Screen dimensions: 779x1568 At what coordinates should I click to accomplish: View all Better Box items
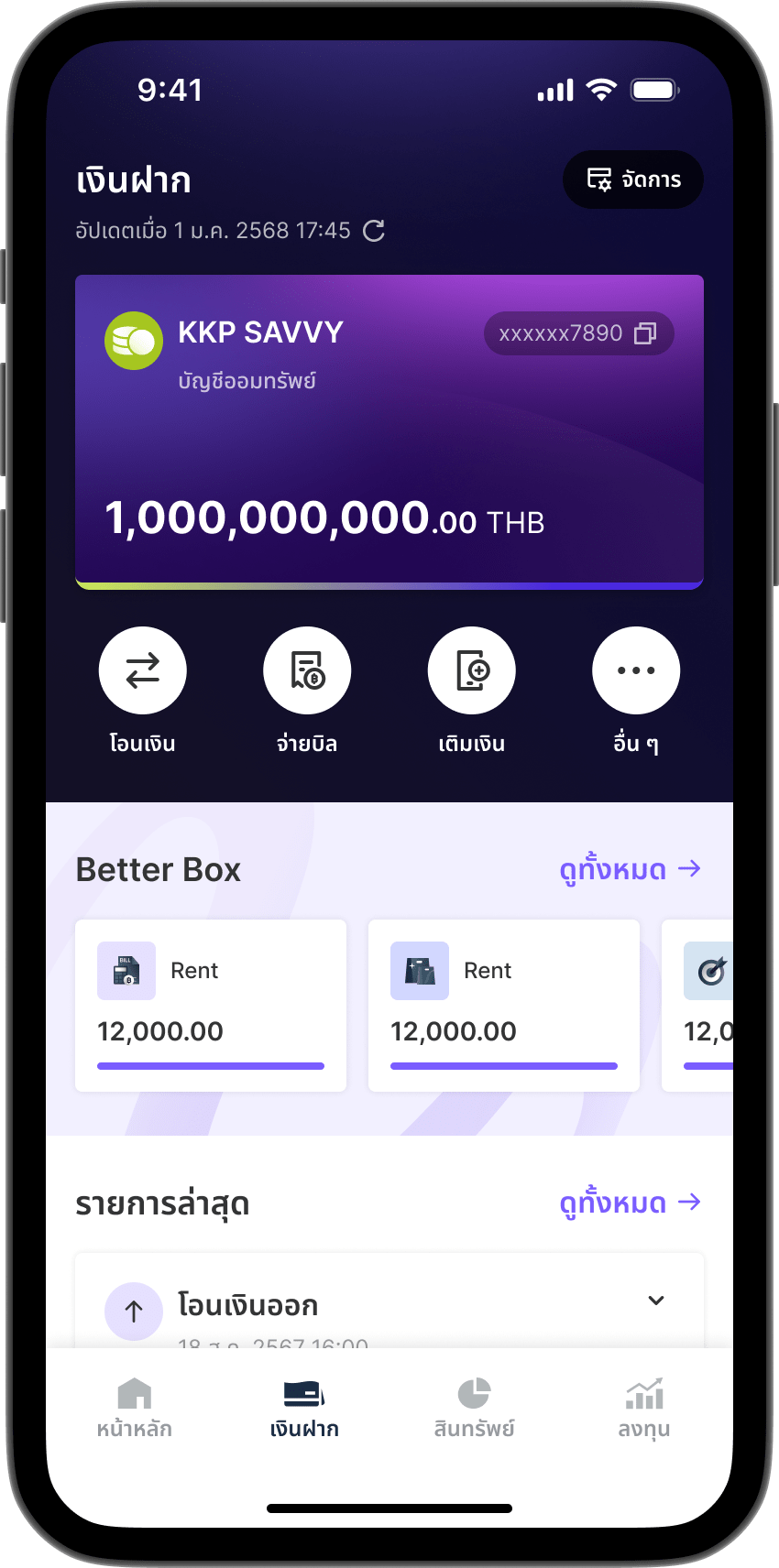pos(631,868)
